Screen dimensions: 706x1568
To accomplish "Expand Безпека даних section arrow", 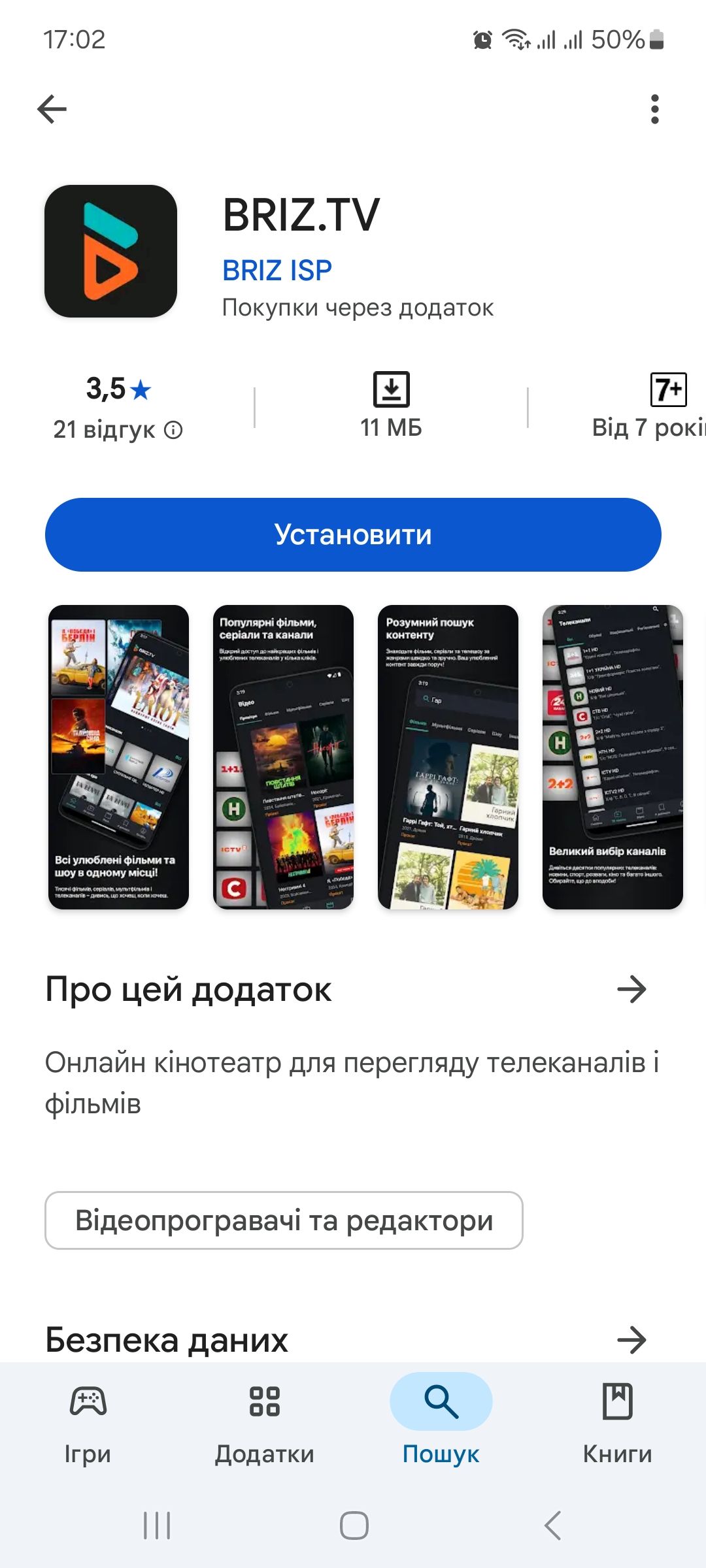I will pos(632,1340).
